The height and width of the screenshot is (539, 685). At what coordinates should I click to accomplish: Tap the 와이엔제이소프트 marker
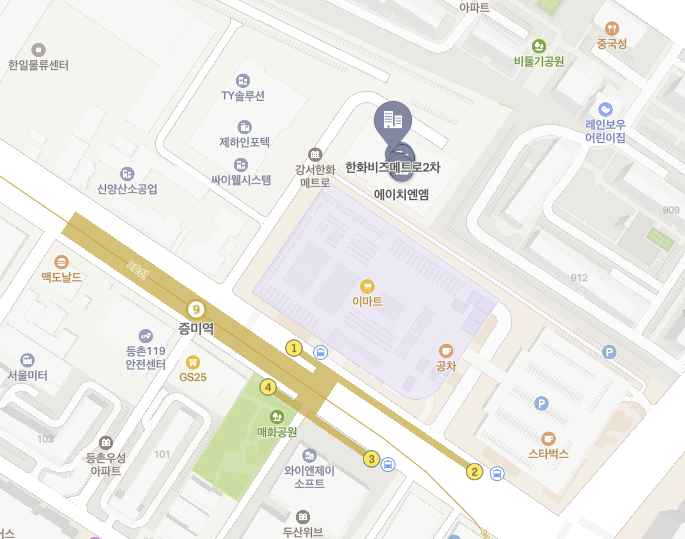click(x=305, y=453)
